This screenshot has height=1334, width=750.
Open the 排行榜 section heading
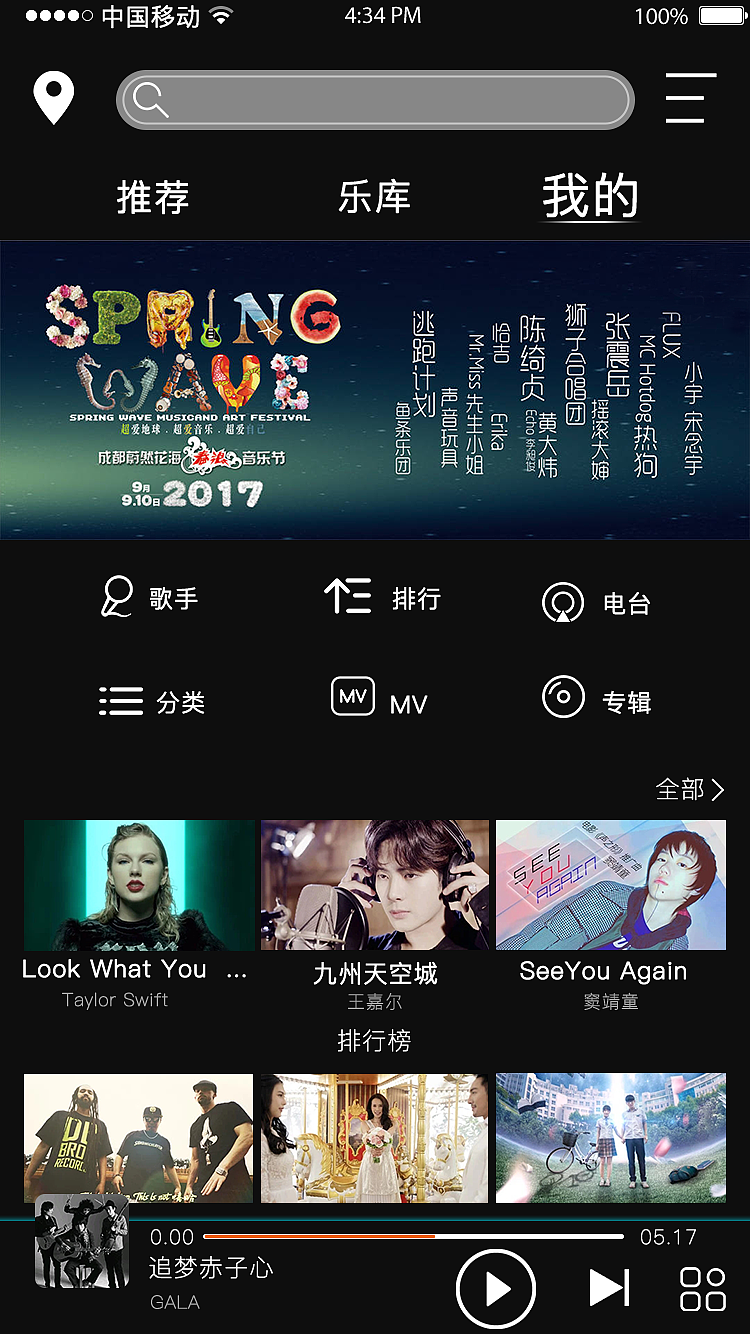pos(375,1041)
